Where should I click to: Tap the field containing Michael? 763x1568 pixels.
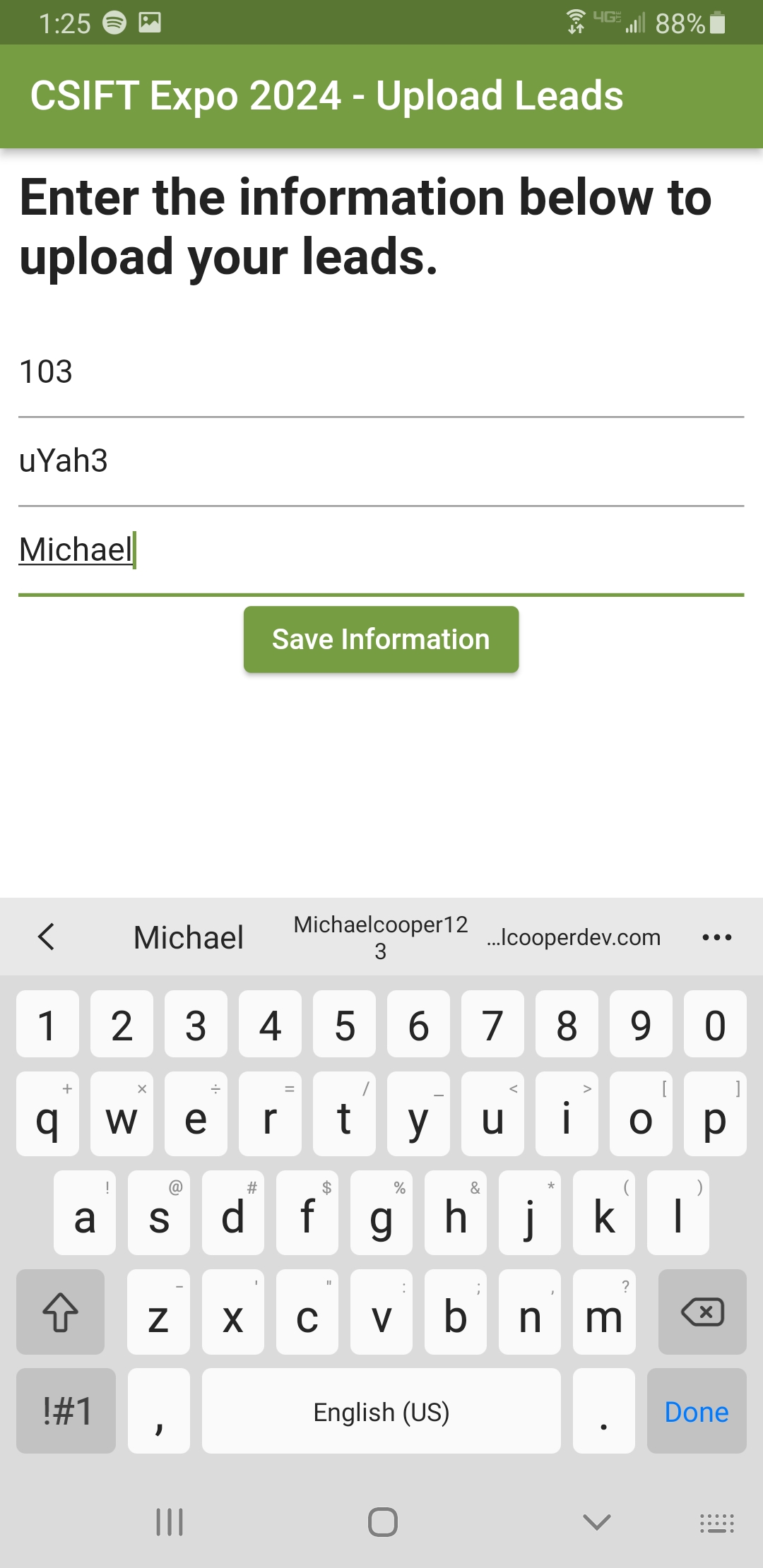coord(381,551)
